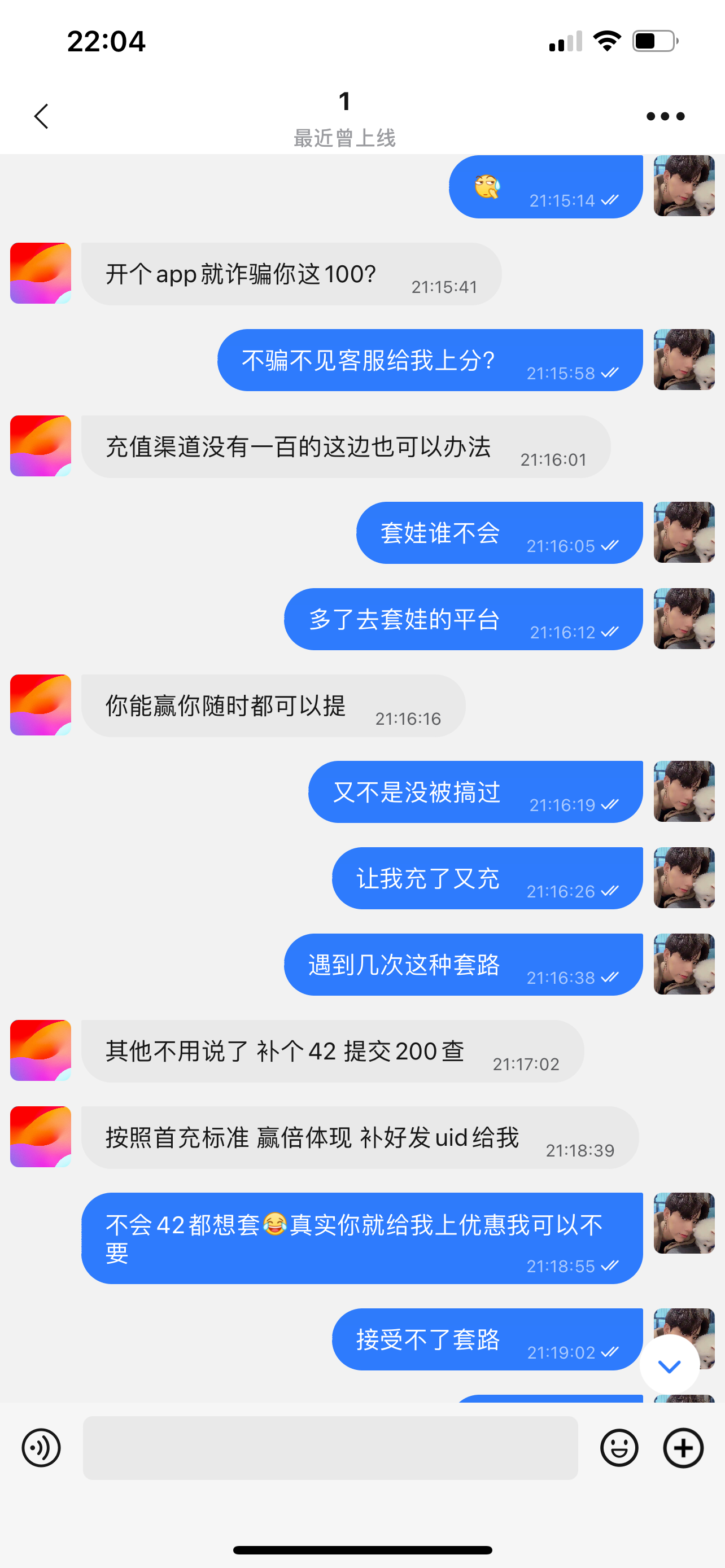
Task: Open the plus attachment menu
Action: pyautogui.click(x=683, y=1447)
